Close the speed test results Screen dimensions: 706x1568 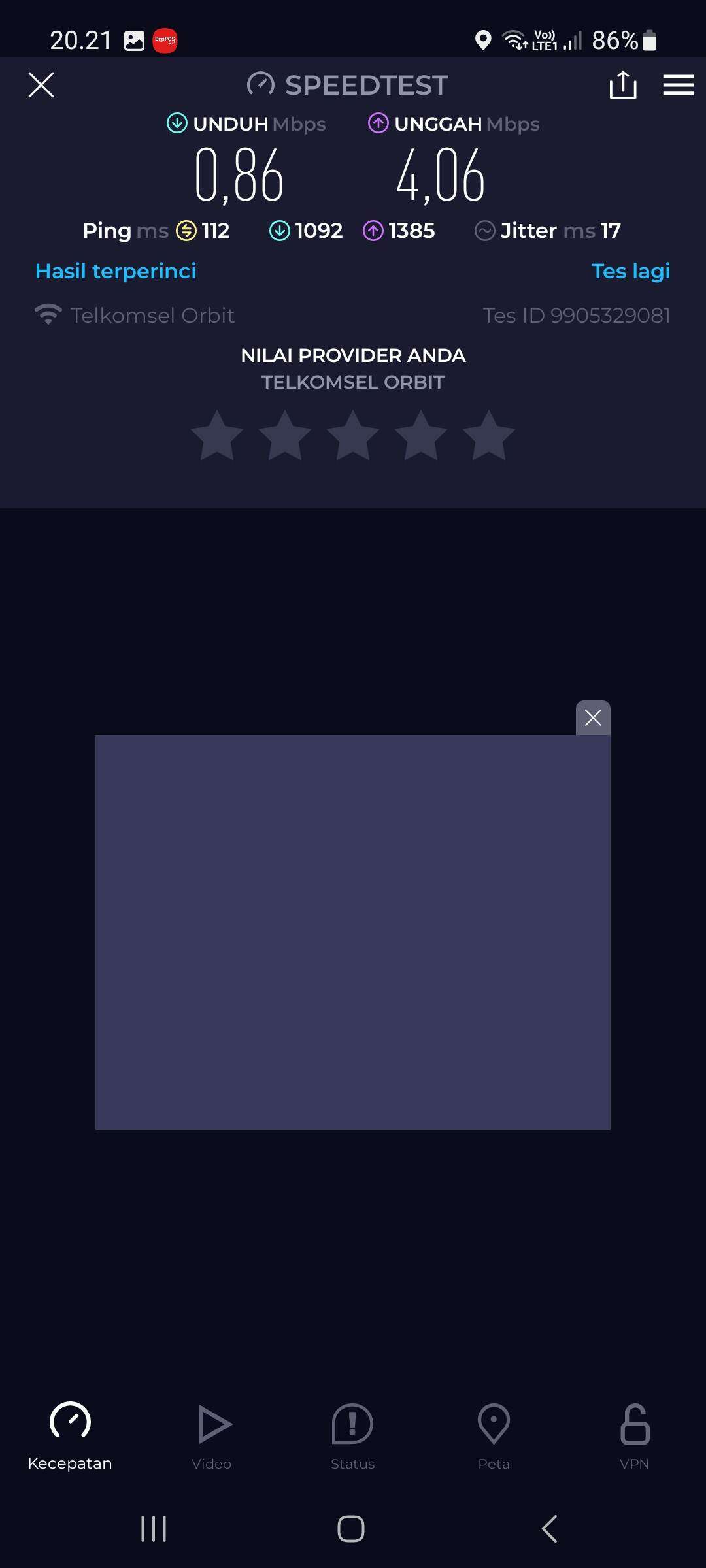tap(41, 85)
